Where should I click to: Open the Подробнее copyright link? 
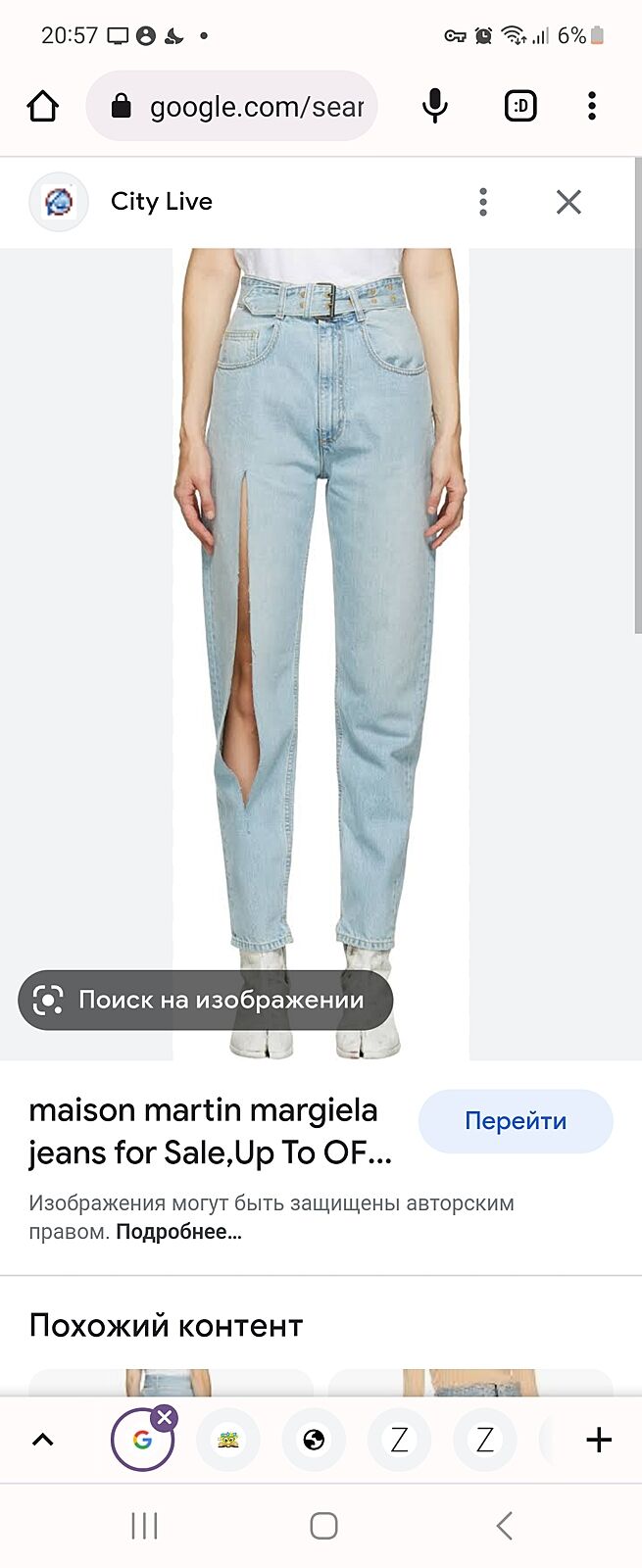[178, 1232]
